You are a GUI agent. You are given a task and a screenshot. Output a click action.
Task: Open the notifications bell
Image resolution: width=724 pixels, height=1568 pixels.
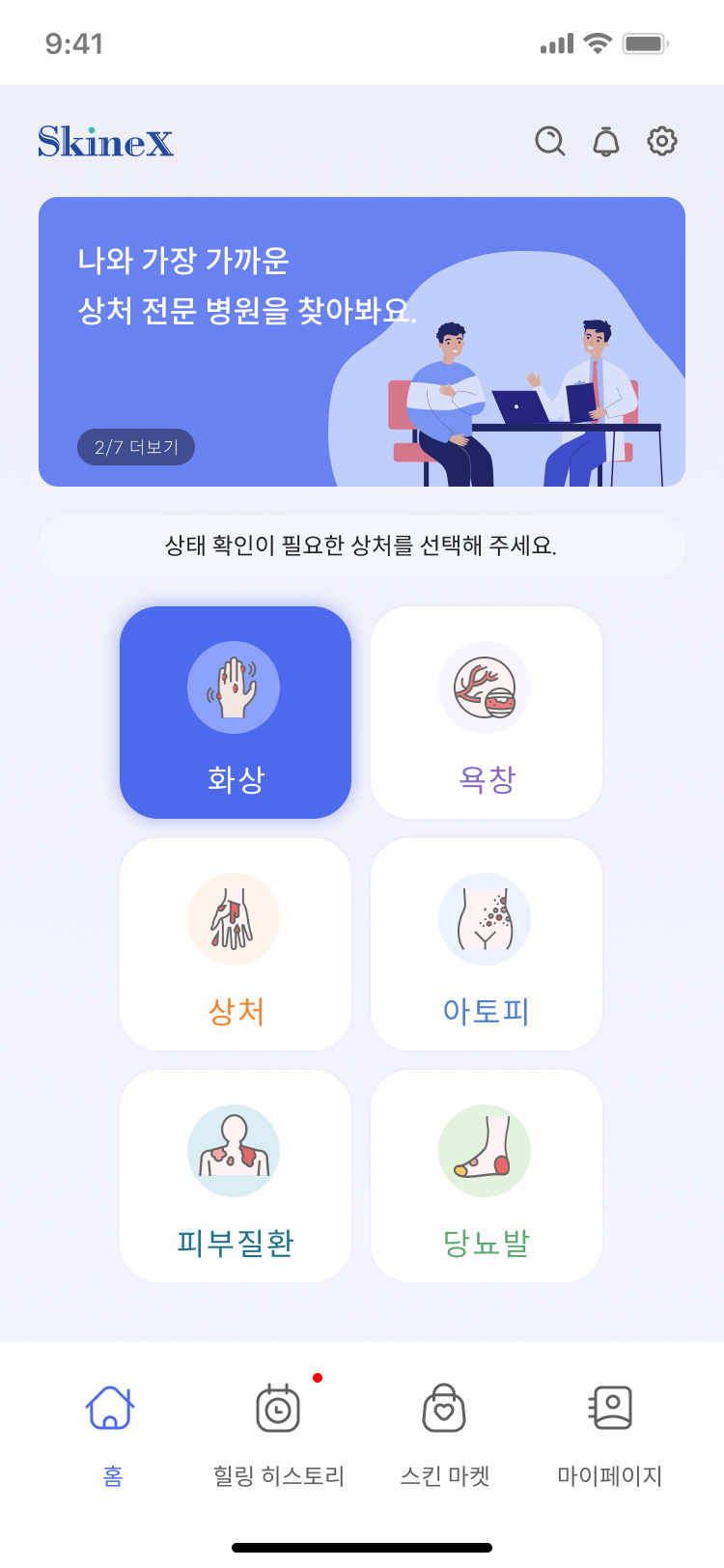[x=606, y=141]
